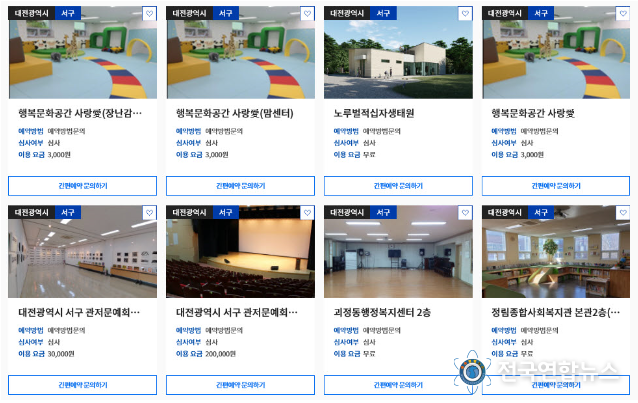Tap 간편예약 문의하기 for 행복문화공간 사랑뜰(장난감…

coord(83,186)
